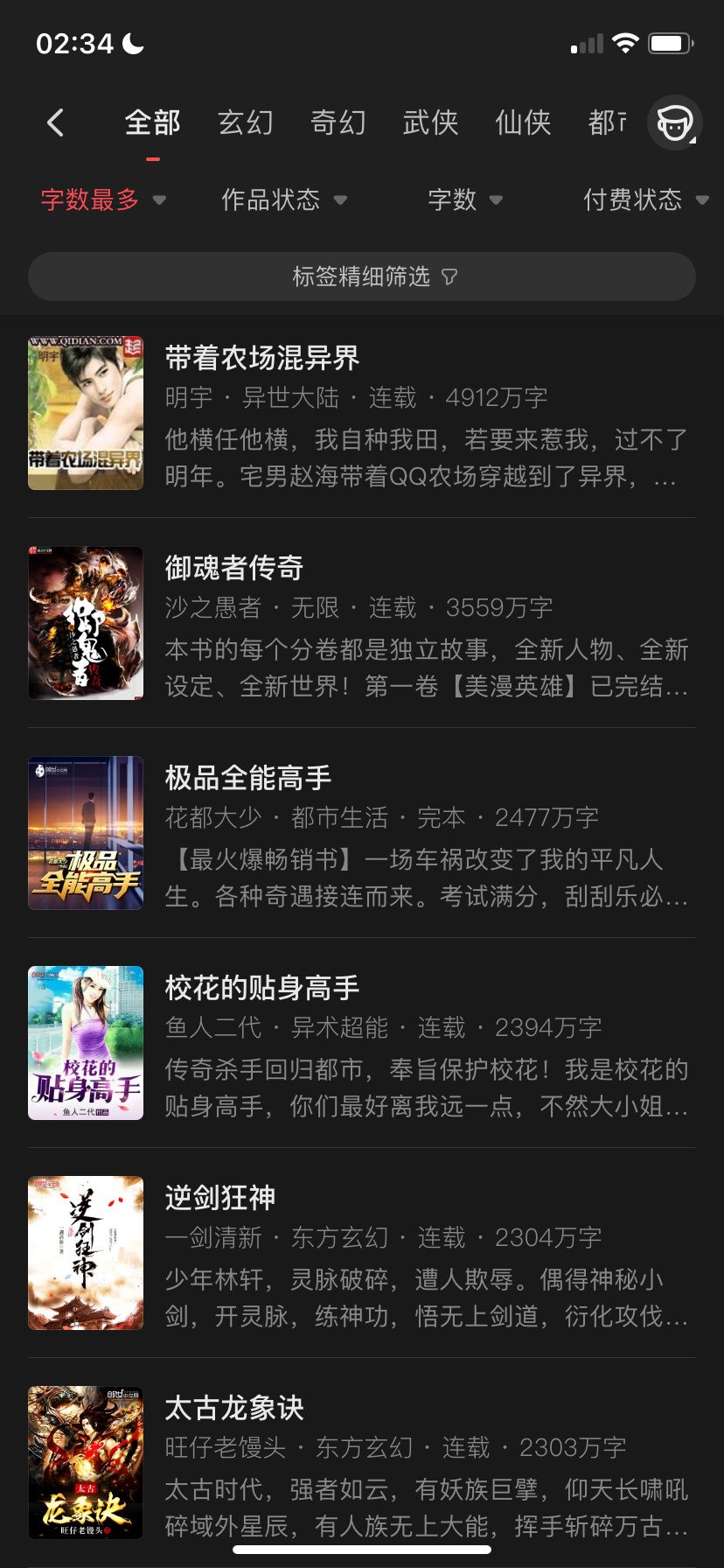The height and width of the screenshot is (1568, 724).
Task: Switch to the 仙侠 tab
Action: click(x=523, y=122)
